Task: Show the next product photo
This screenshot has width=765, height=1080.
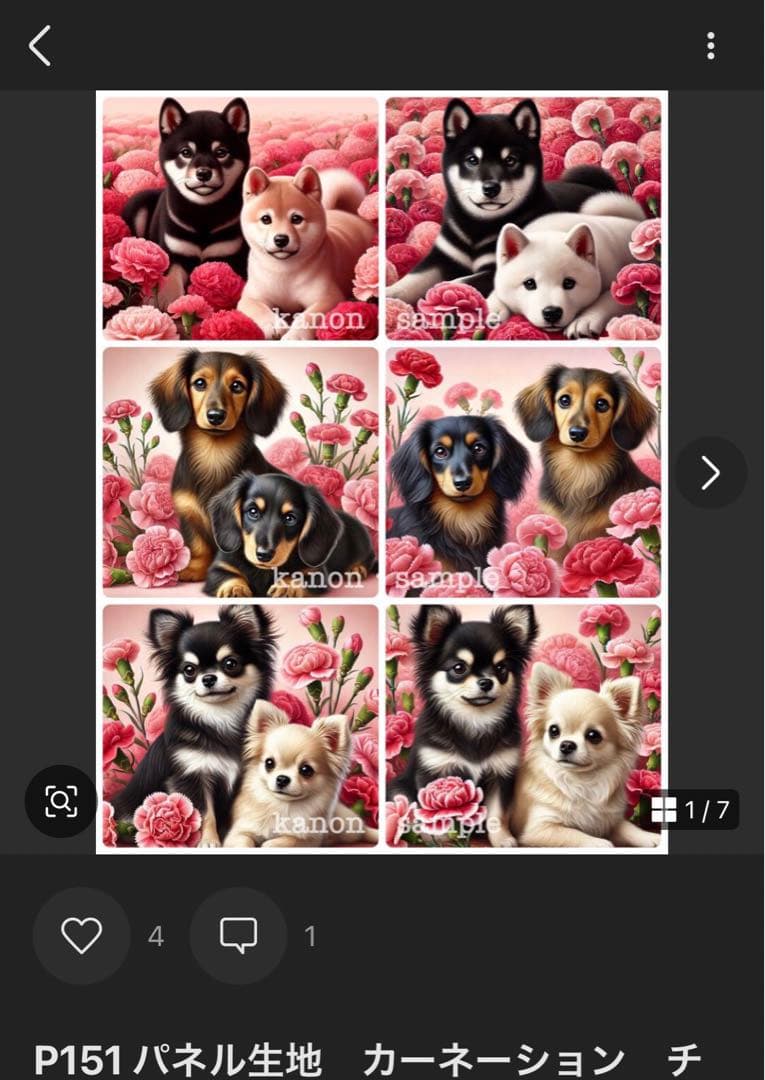Action: click(x=710, y=472)
